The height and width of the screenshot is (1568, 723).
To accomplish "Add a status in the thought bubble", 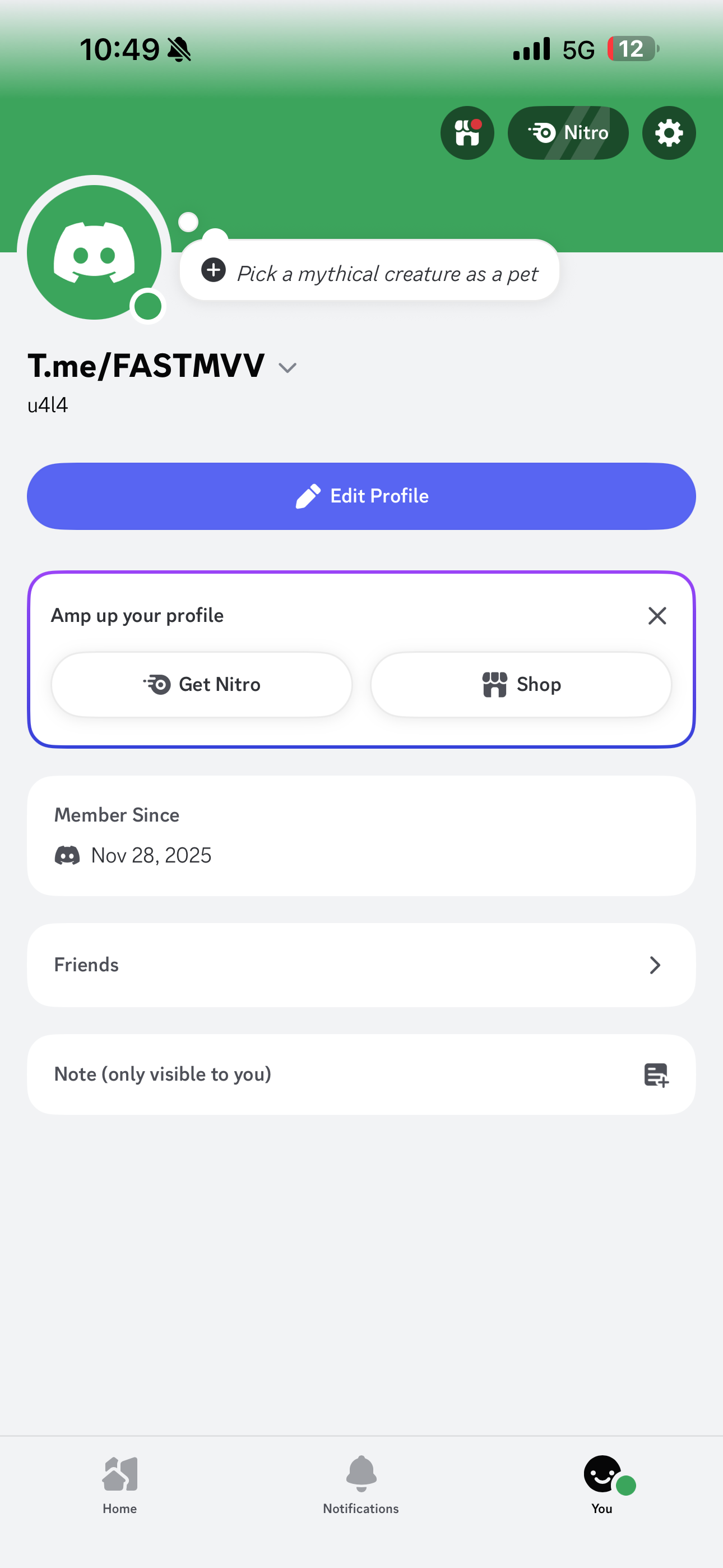I will (x=370, y=272).
